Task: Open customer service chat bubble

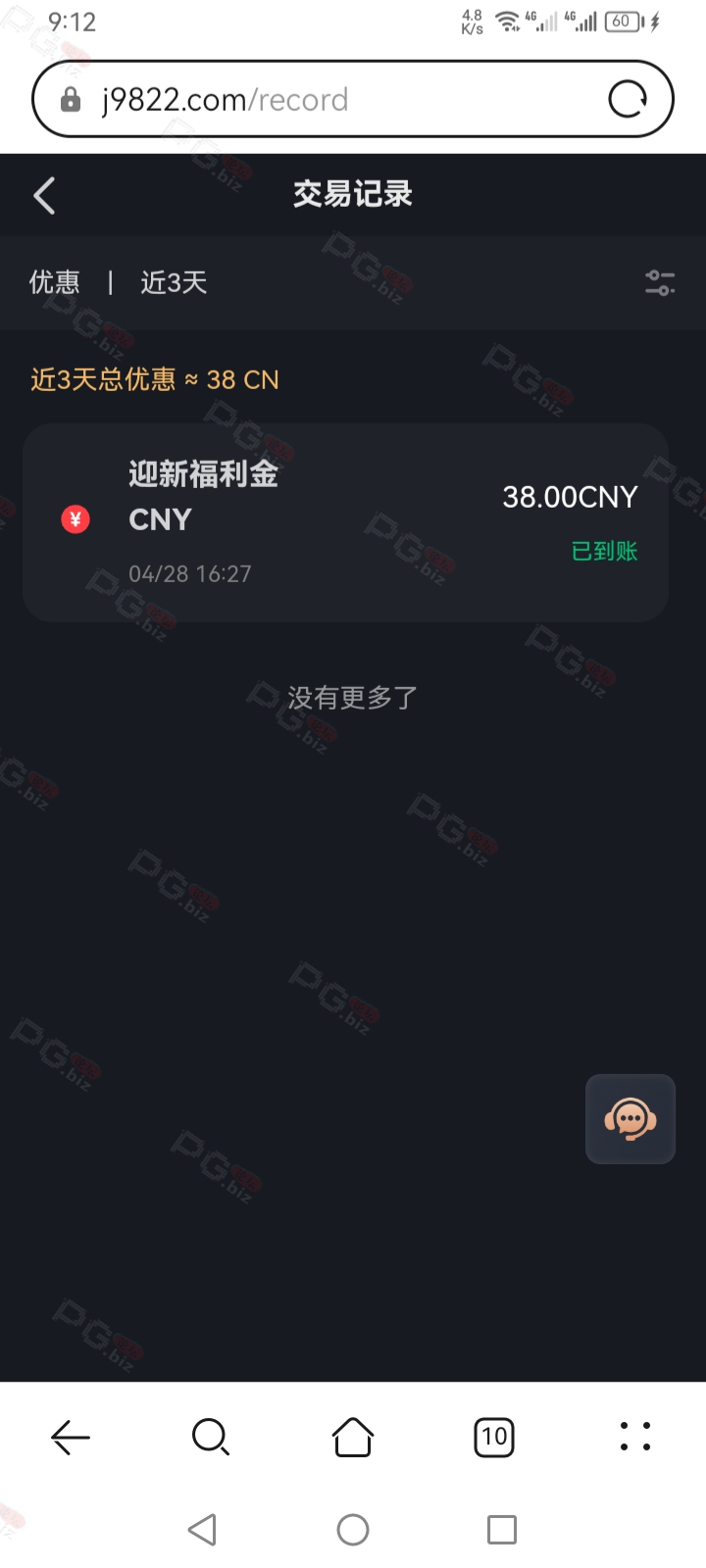Action: [x=630, y=1119]
